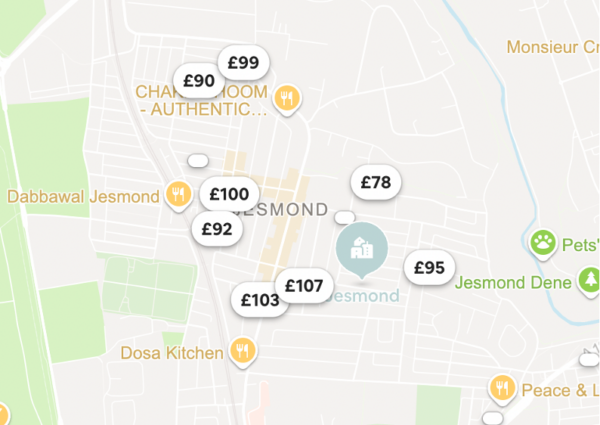Open Peace & Loaf restaurant pin

[502, 388]
